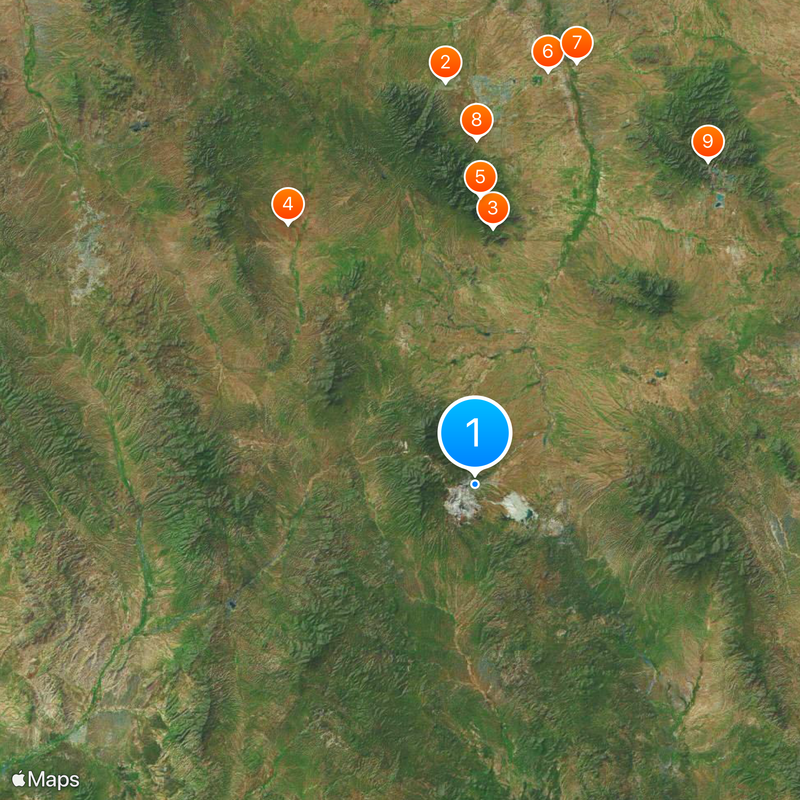Select the blue map pin numbered 1

click(475, 434)
